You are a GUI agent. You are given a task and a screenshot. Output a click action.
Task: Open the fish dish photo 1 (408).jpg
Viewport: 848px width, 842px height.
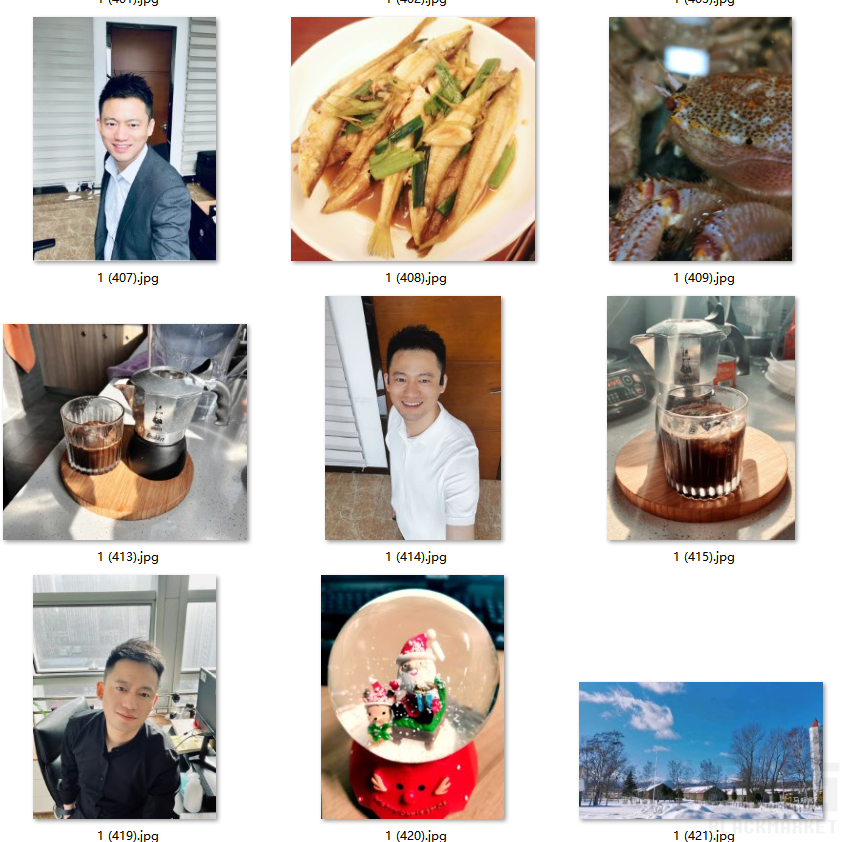[x=412, y=139]
